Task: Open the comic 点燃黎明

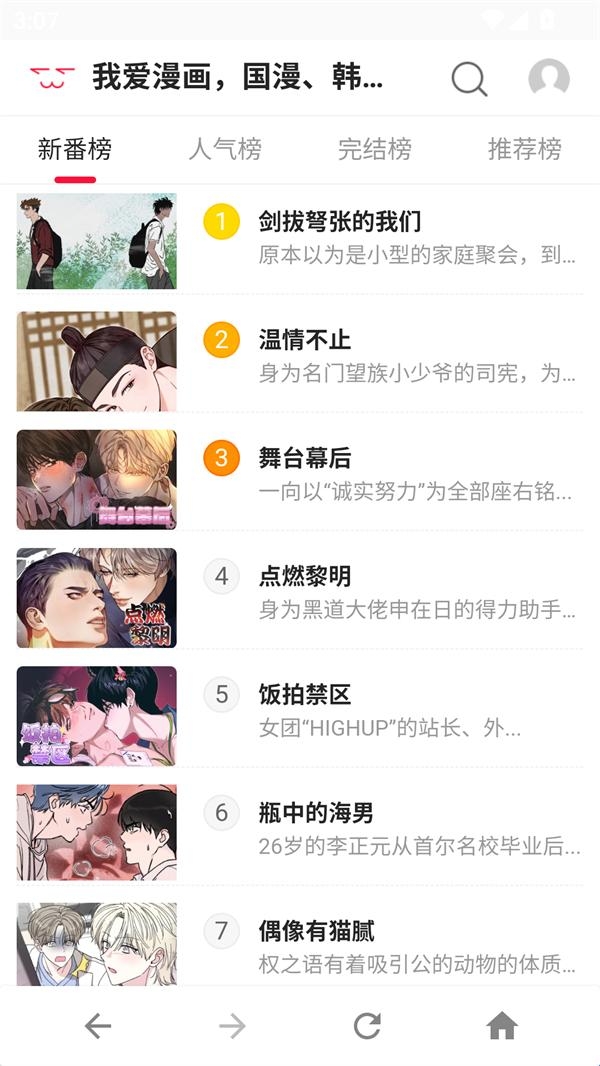Action: pyautogui.click(x=305, y=576)
